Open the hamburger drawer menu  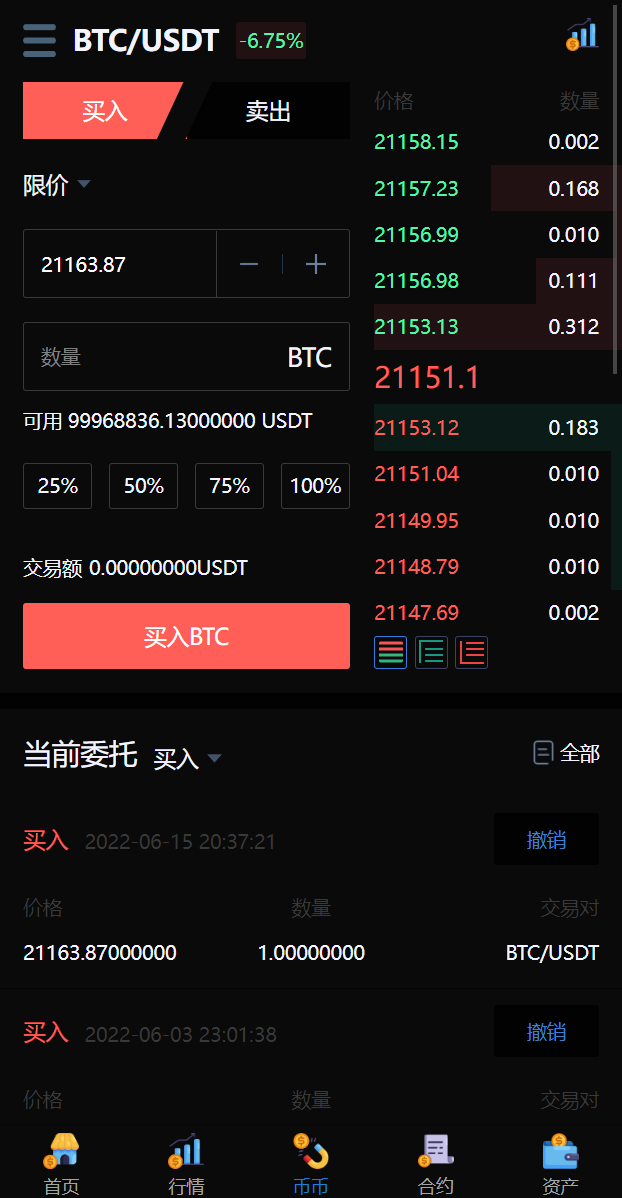coord(40,41)
